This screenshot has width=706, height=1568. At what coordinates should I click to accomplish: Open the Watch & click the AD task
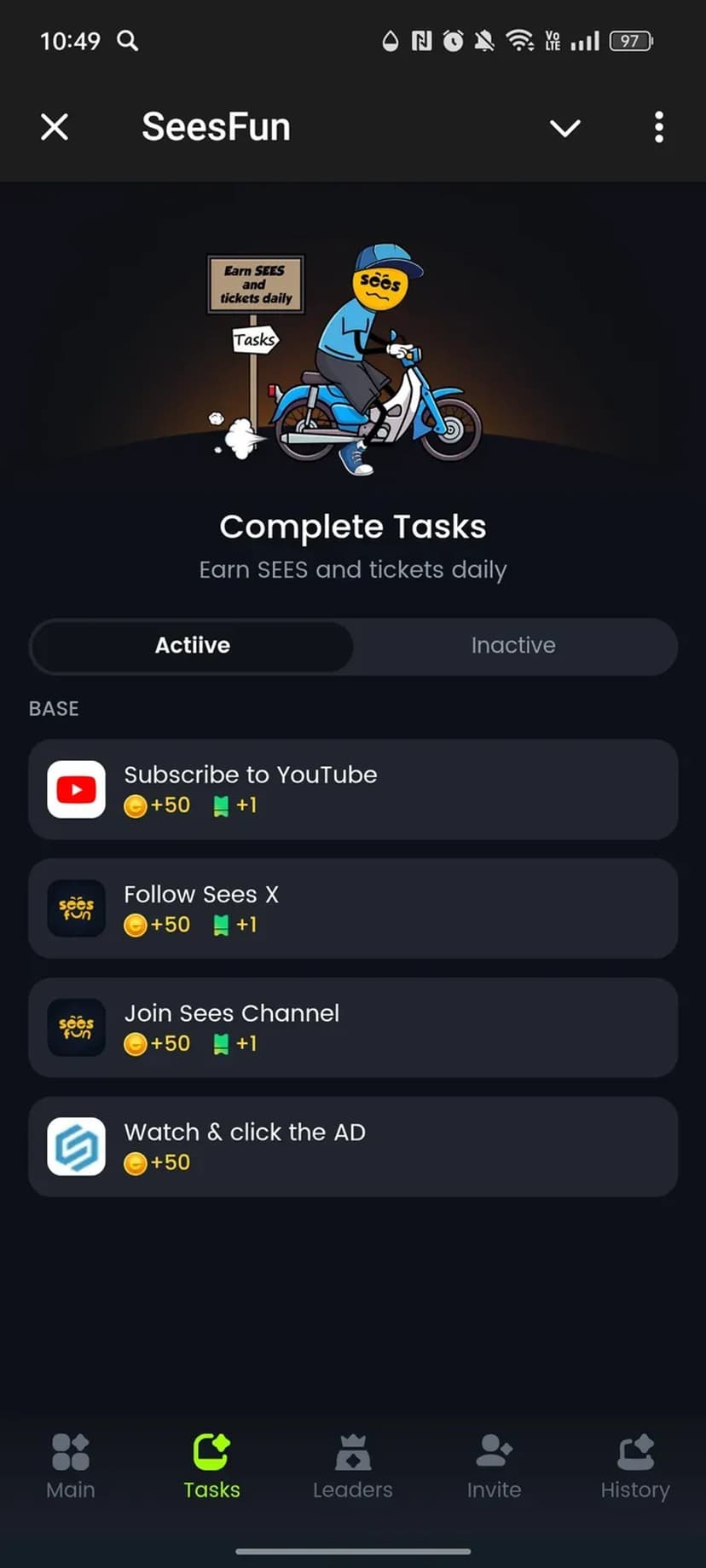(x=353, y=1147)
